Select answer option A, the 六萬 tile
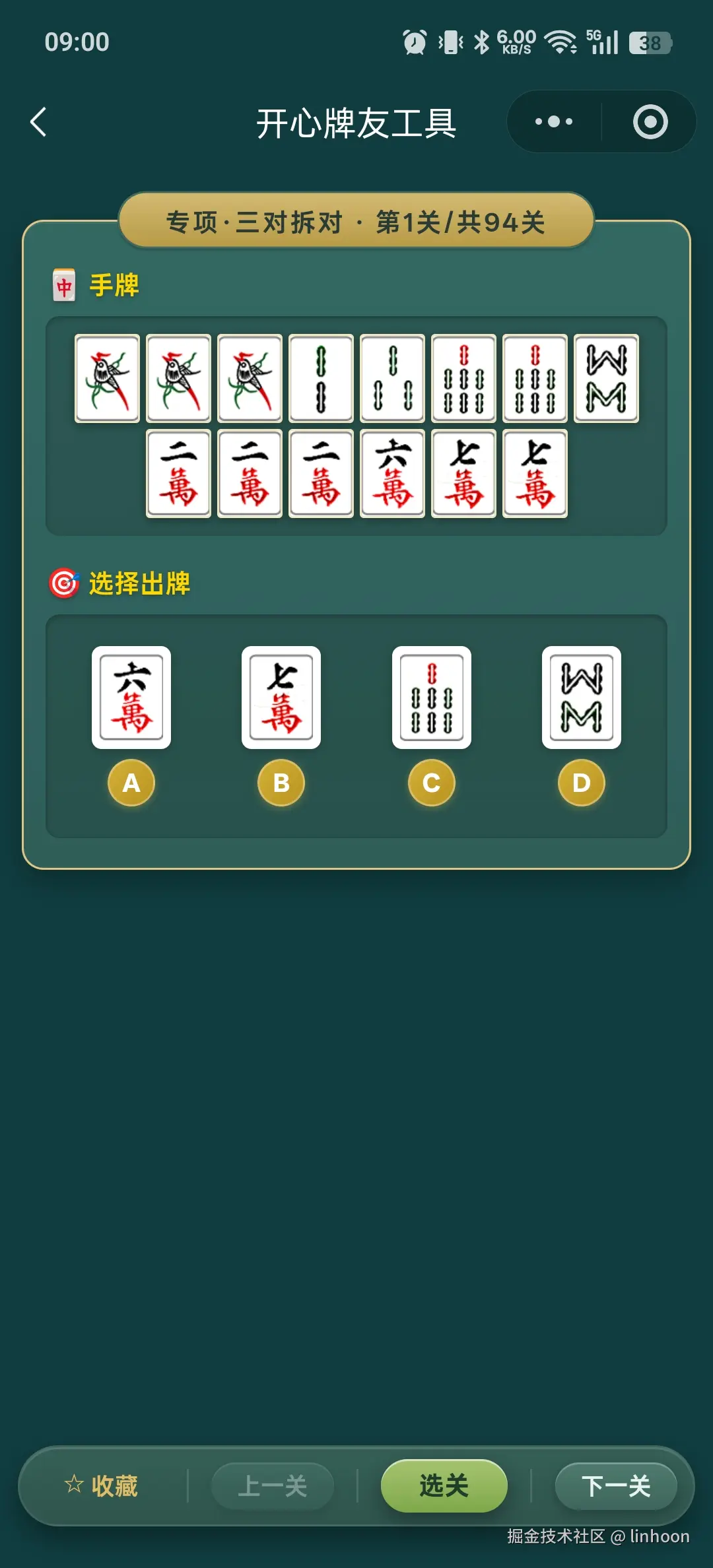713x1568 pixels. [131, 698]
